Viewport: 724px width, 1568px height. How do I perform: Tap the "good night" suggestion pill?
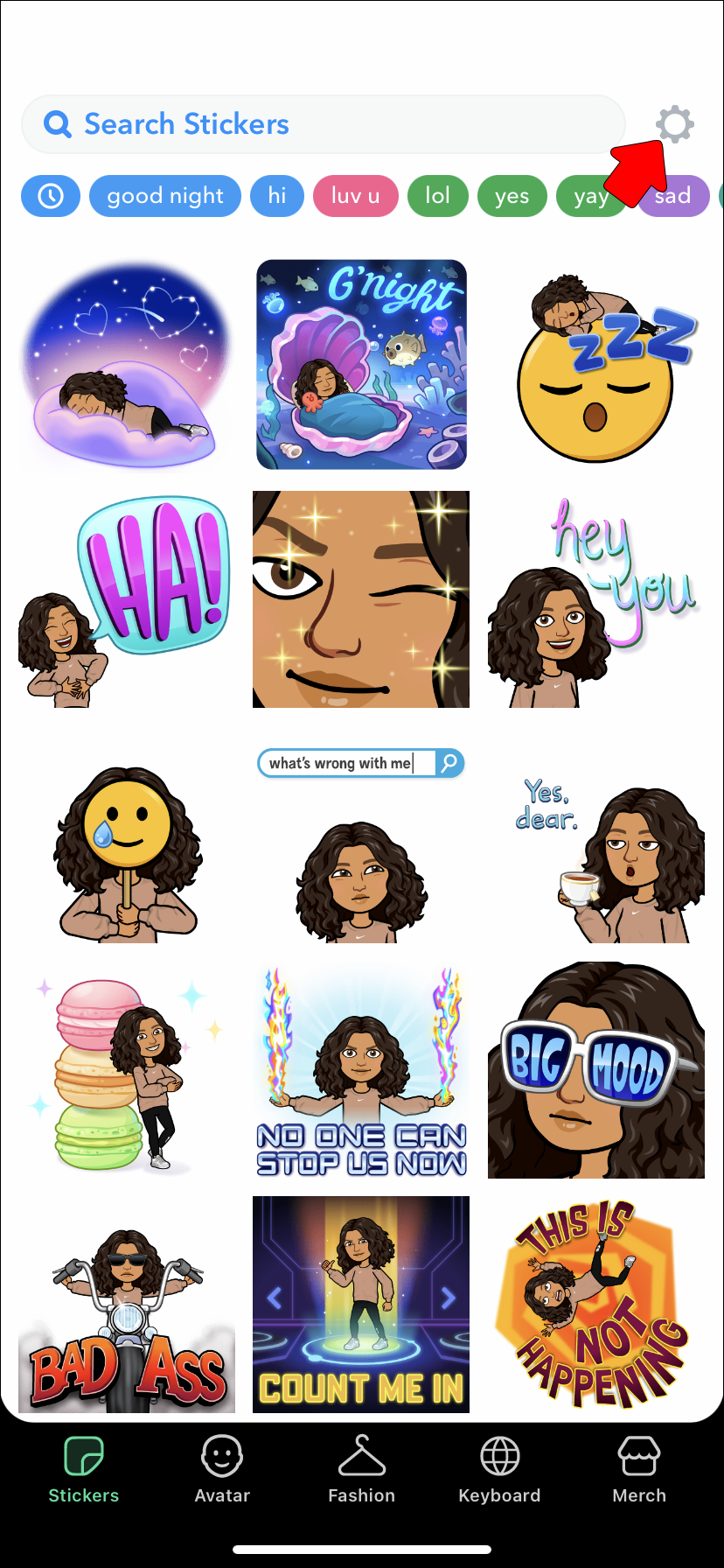(x=164, y=195)
